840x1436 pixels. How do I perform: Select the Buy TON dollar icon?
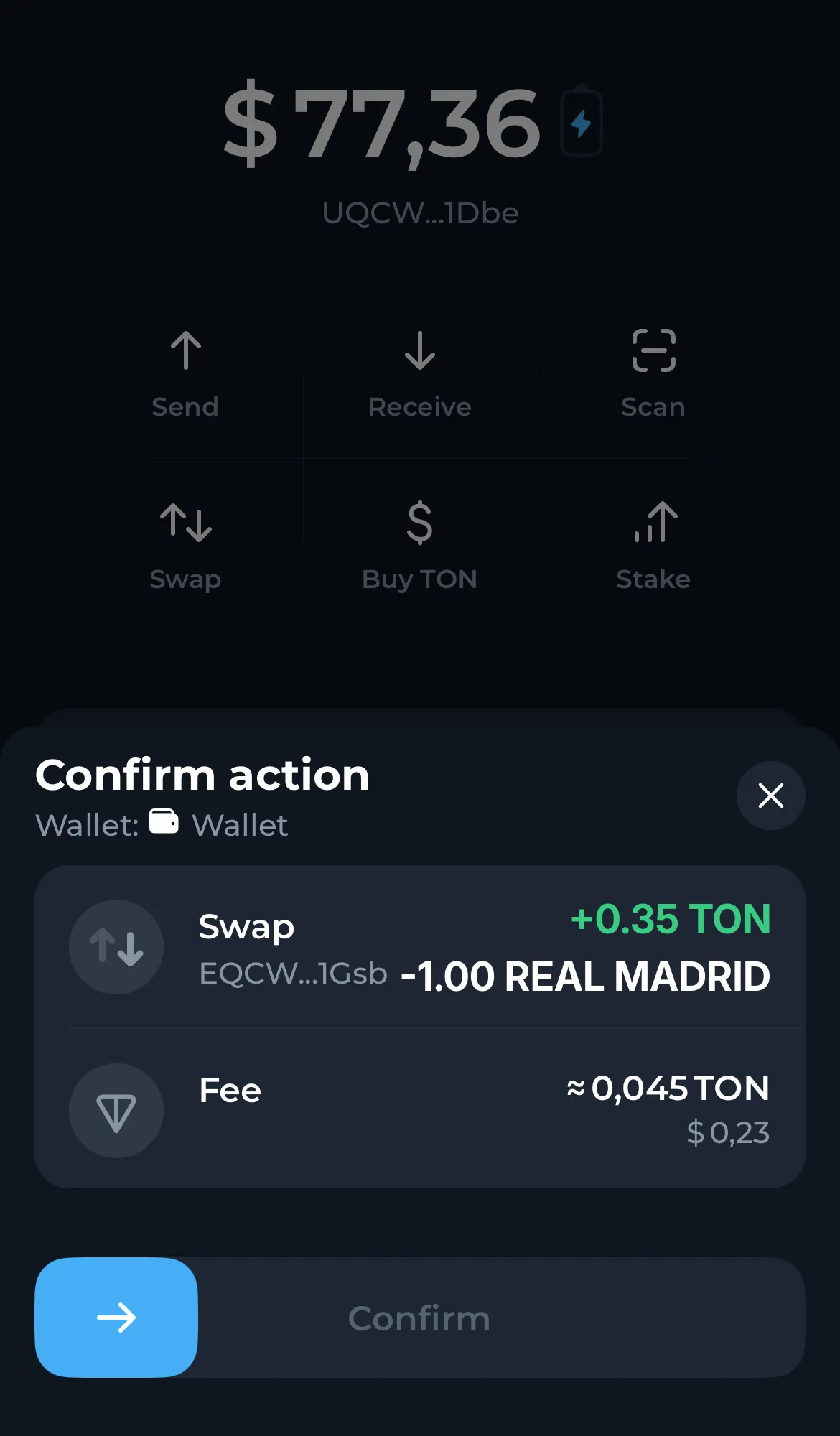pos(419,523)
